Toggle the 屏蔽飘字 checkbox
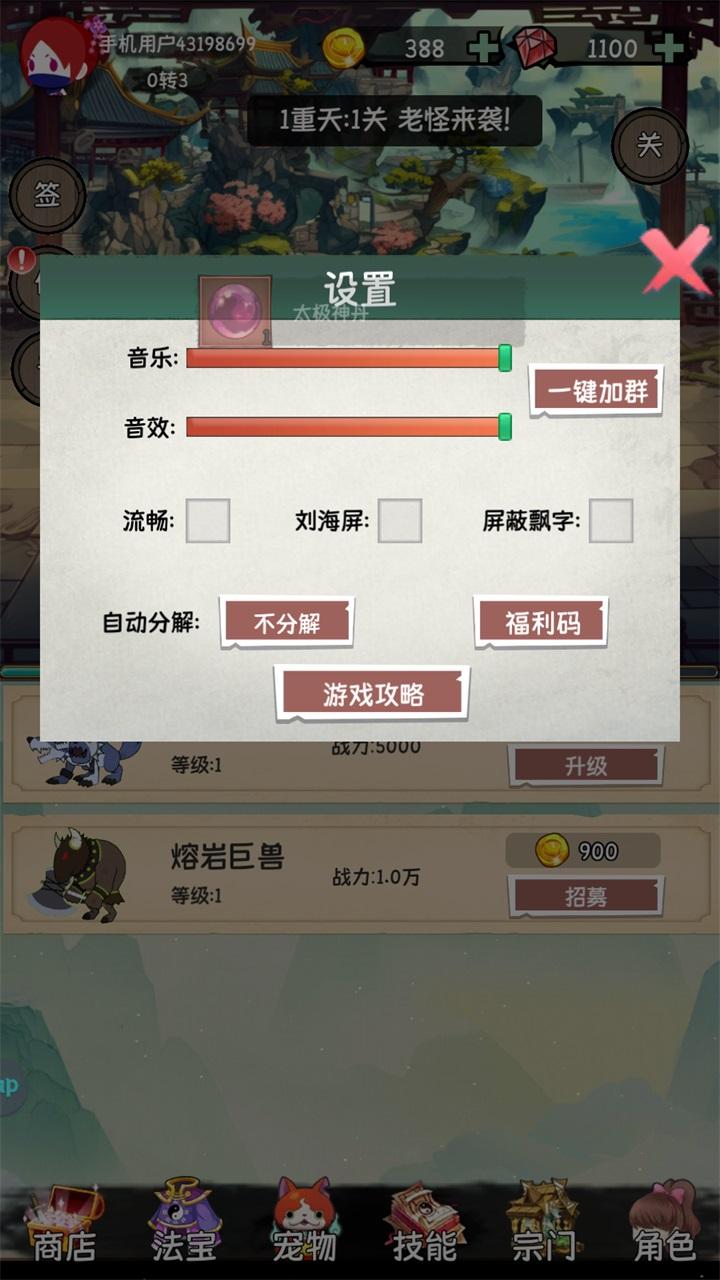This screenshot has height=1280, width=720. click(610, 521)
